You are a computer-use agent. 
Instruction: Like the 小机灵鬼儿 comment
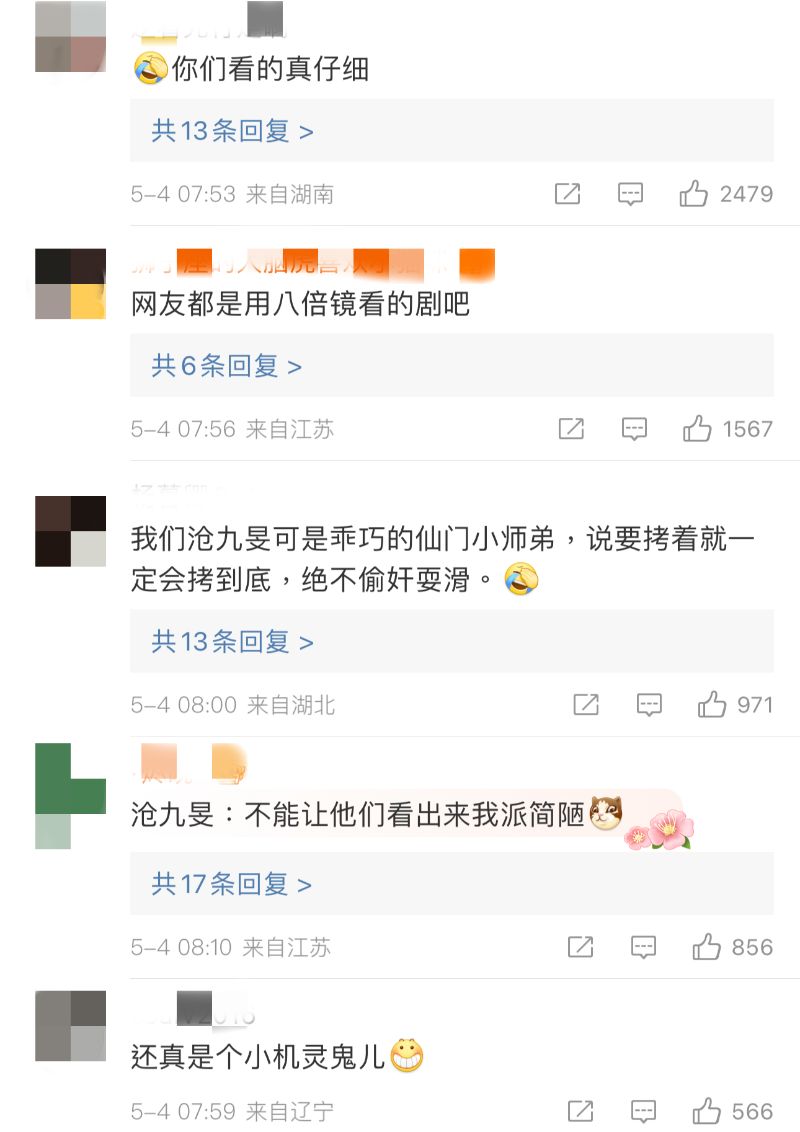tap(707, 1111)
